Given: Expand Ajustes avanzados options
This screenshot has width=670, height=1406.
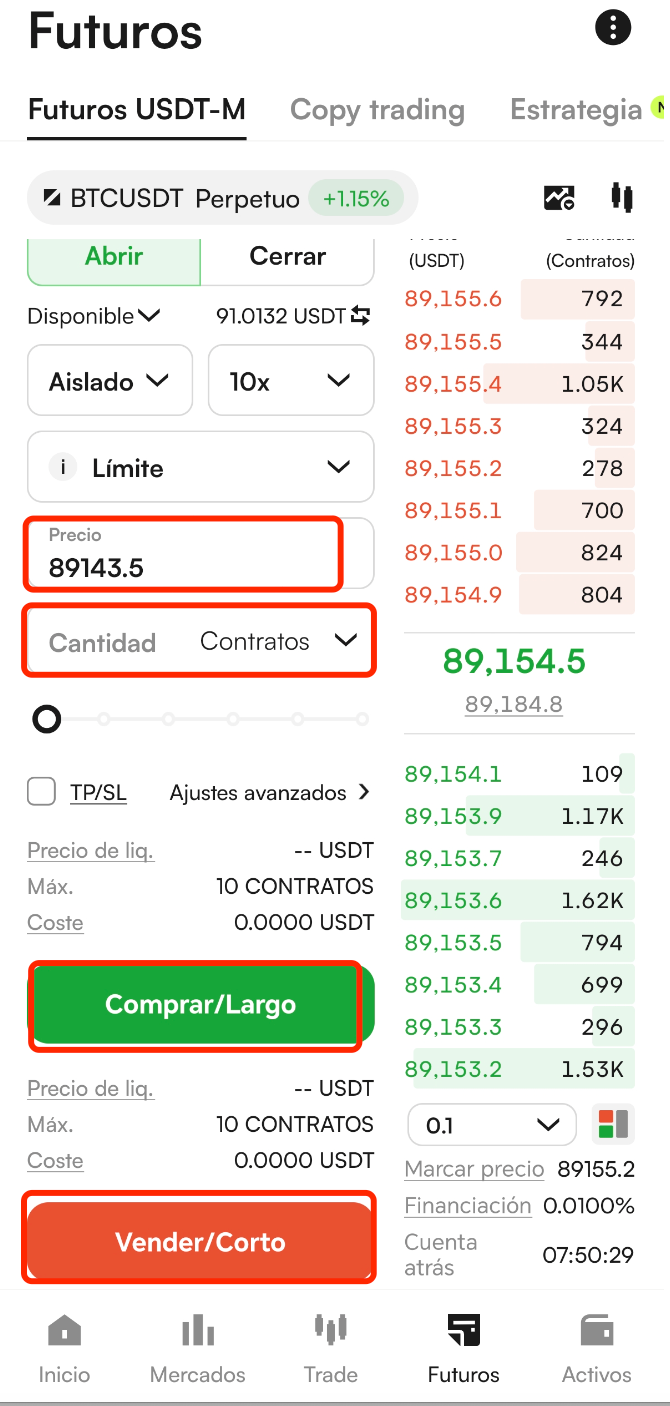Looking at the screenshot, I should click(x=270, y=793).
